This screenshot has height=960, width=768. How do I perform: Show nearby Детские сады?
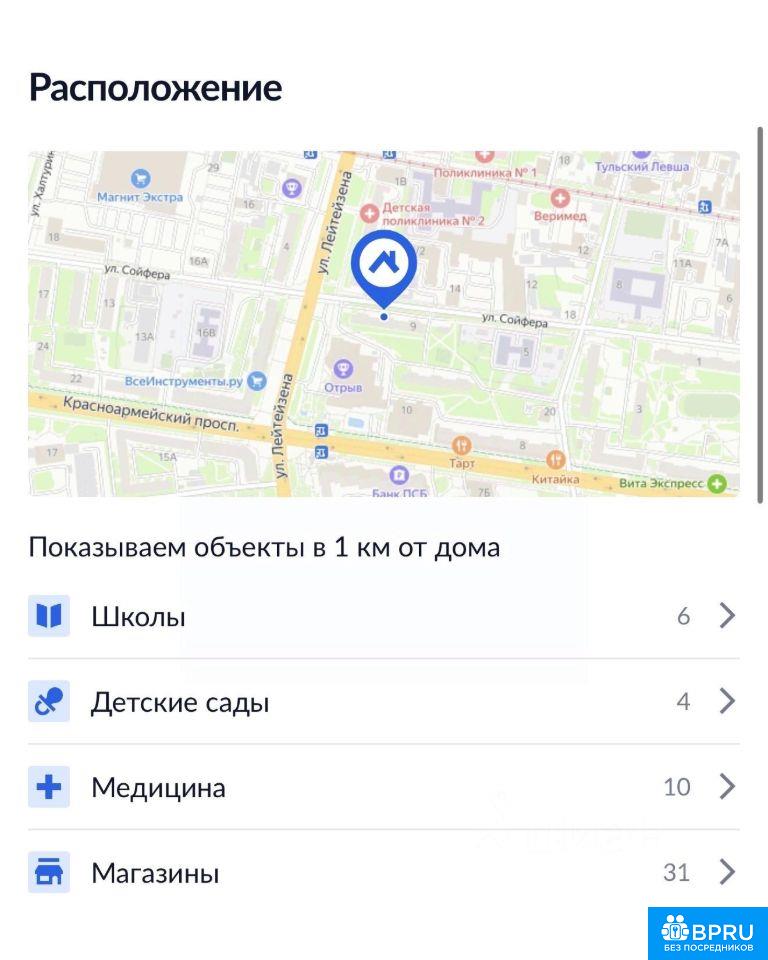point(383,702)
